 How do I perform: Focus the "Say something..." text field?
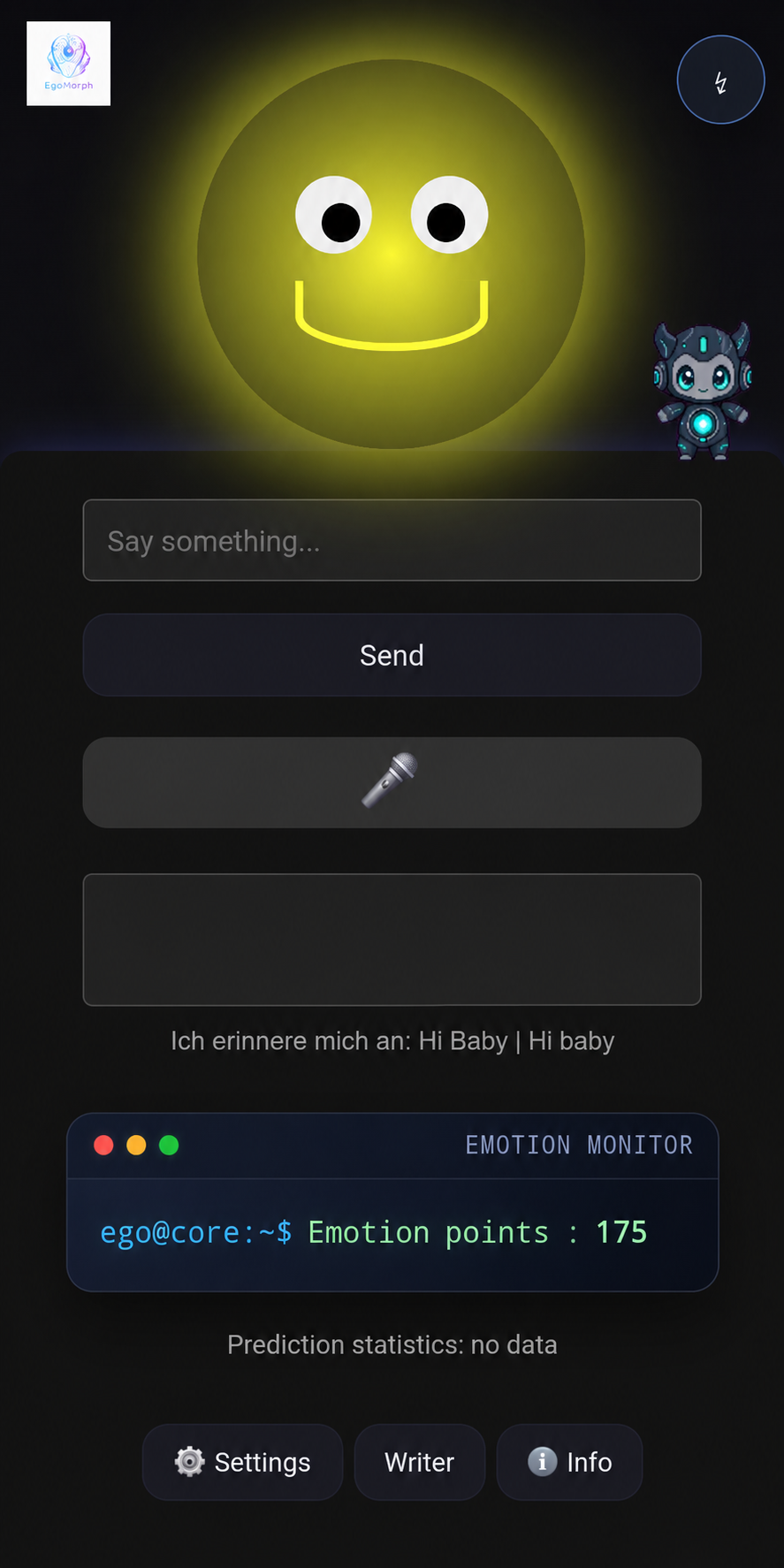pos(392,540)
